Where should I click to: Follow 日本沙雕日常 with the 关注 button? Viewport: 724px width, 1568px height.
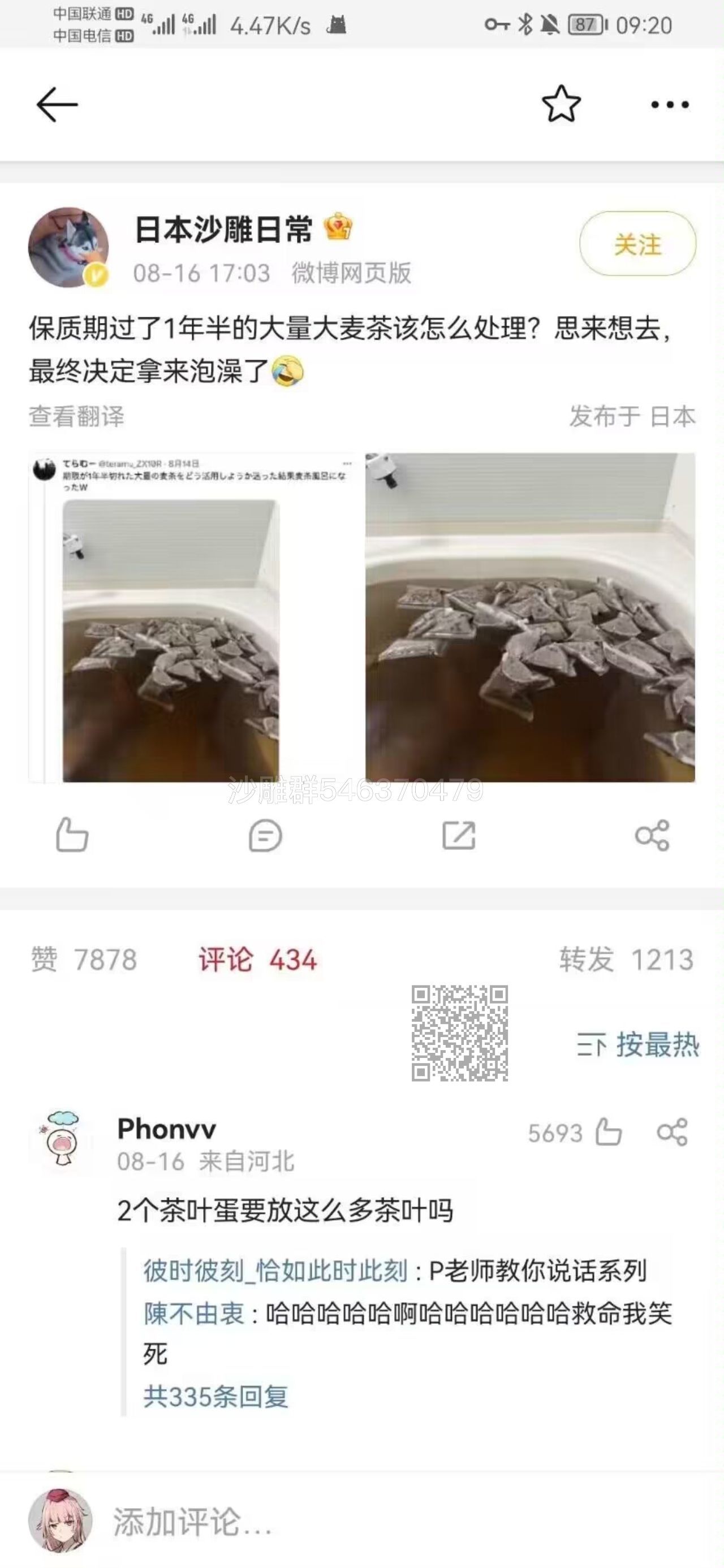[637, 244]
